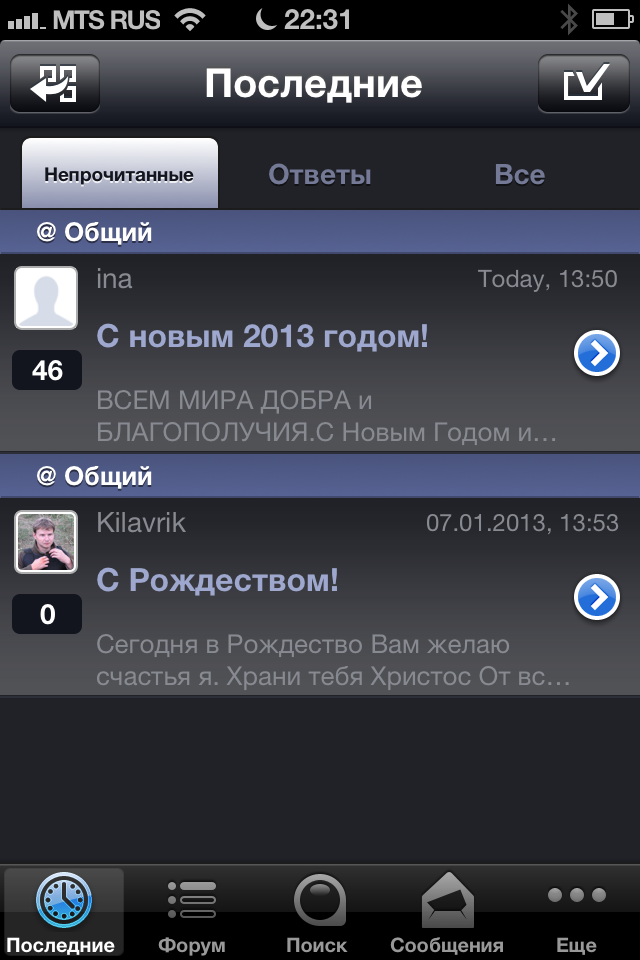Select the Непрочитанные segment
The width and height of the screenshot is (640, 960).
point(119,174)
